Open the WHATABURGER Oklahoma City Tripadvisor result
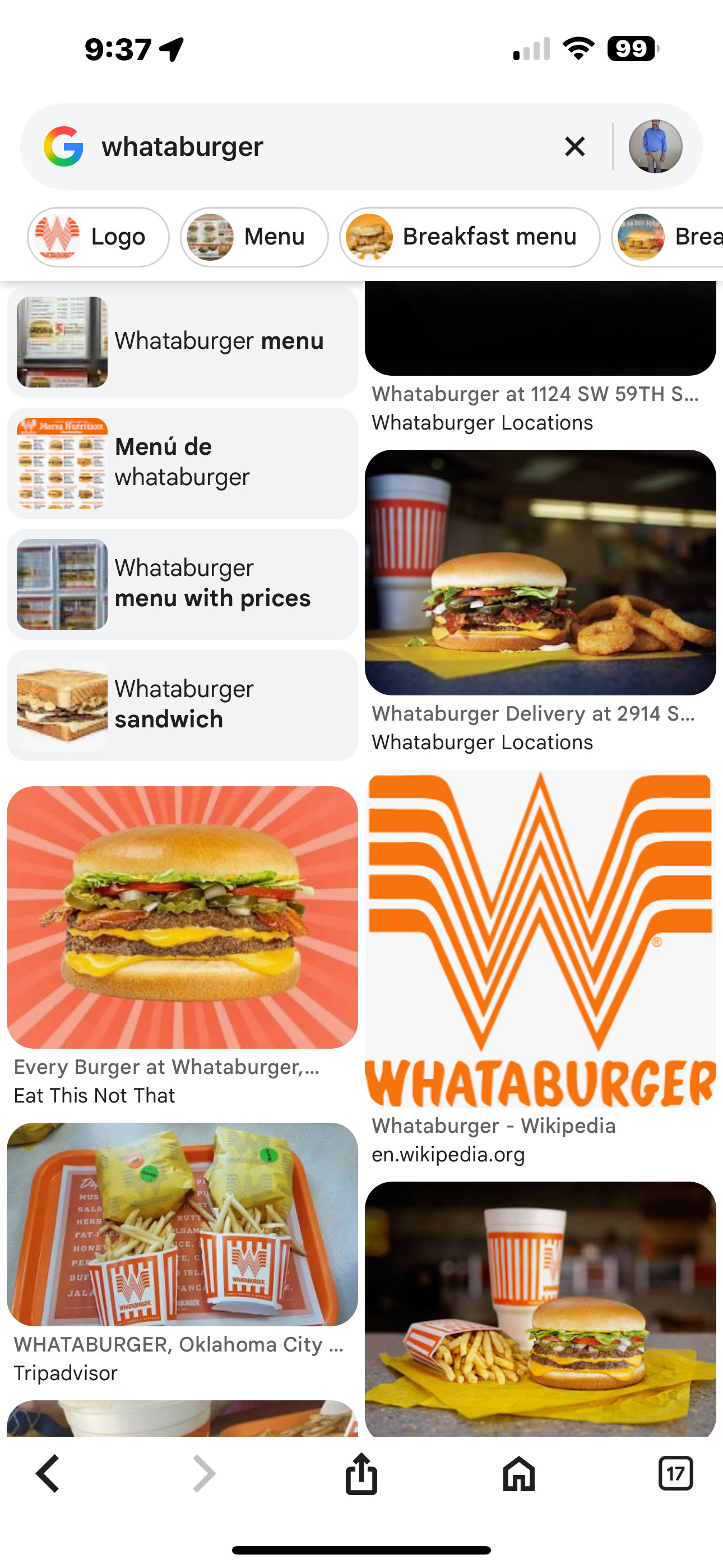 pyautogui.click(x=182, y=1226)
